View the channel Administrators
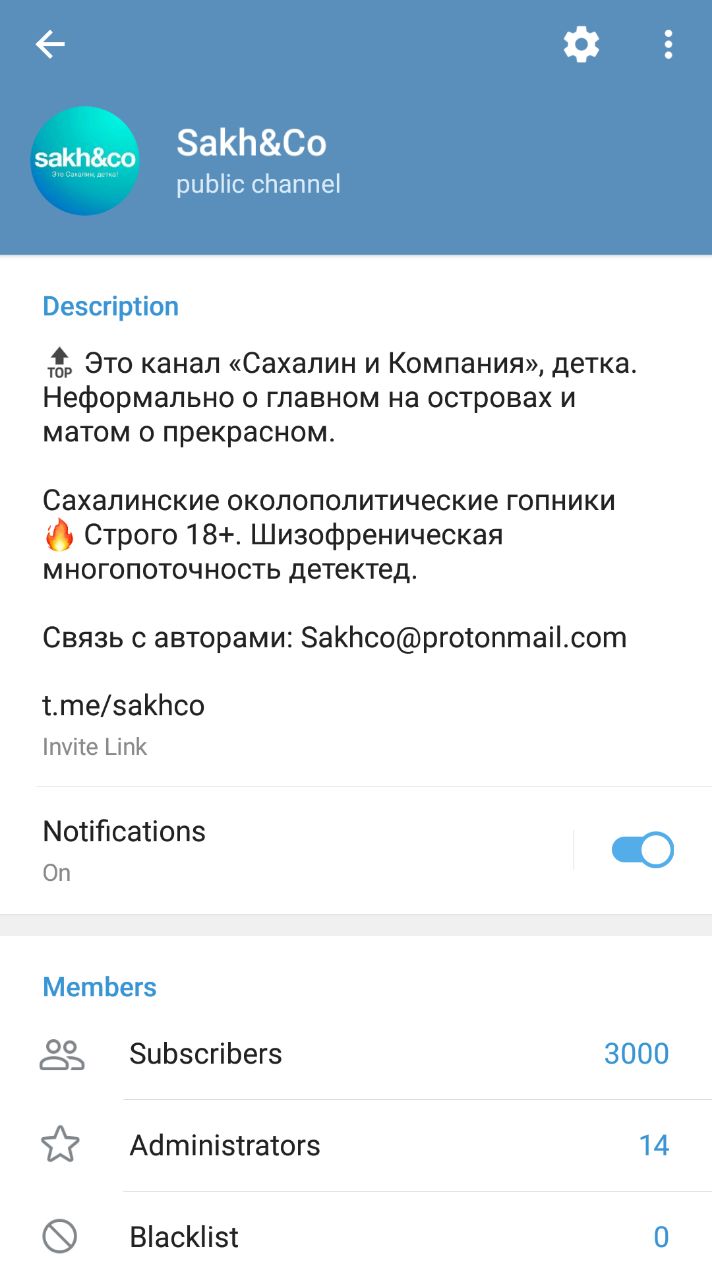Image resolution: width=712 pixels, height=1280 pixels. point(356,1145)
